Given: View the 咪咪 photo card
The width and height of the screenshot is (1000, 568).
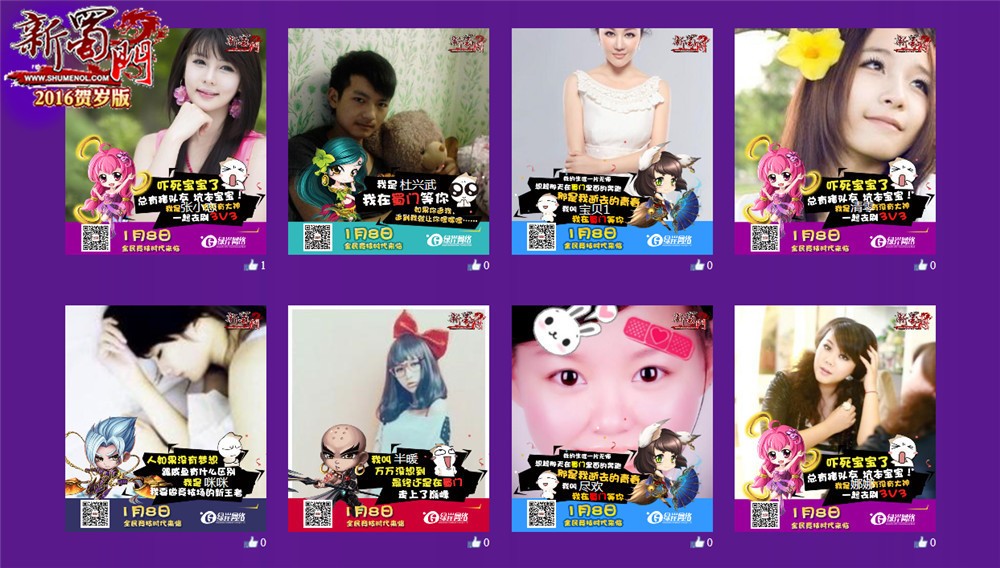Looking at the screenshot, I should pyautogui.click(x=166, y=418).
